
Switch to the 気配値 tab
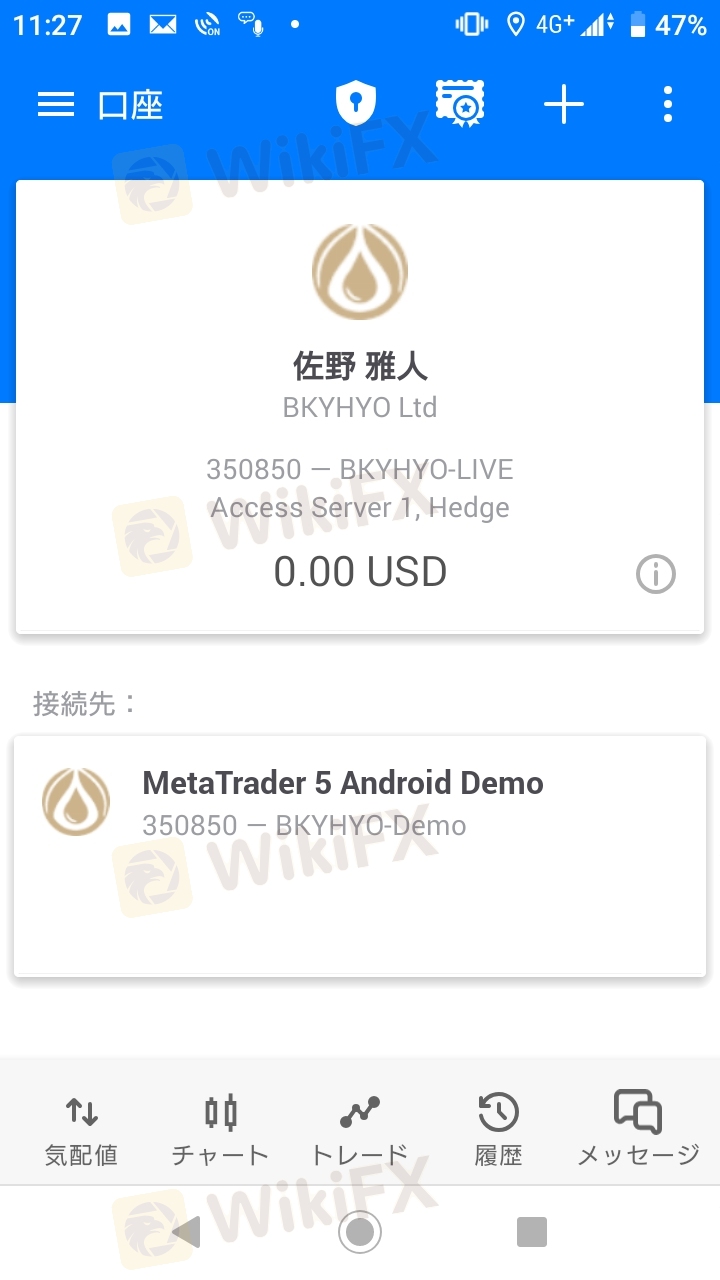(x=82, y=1130)
